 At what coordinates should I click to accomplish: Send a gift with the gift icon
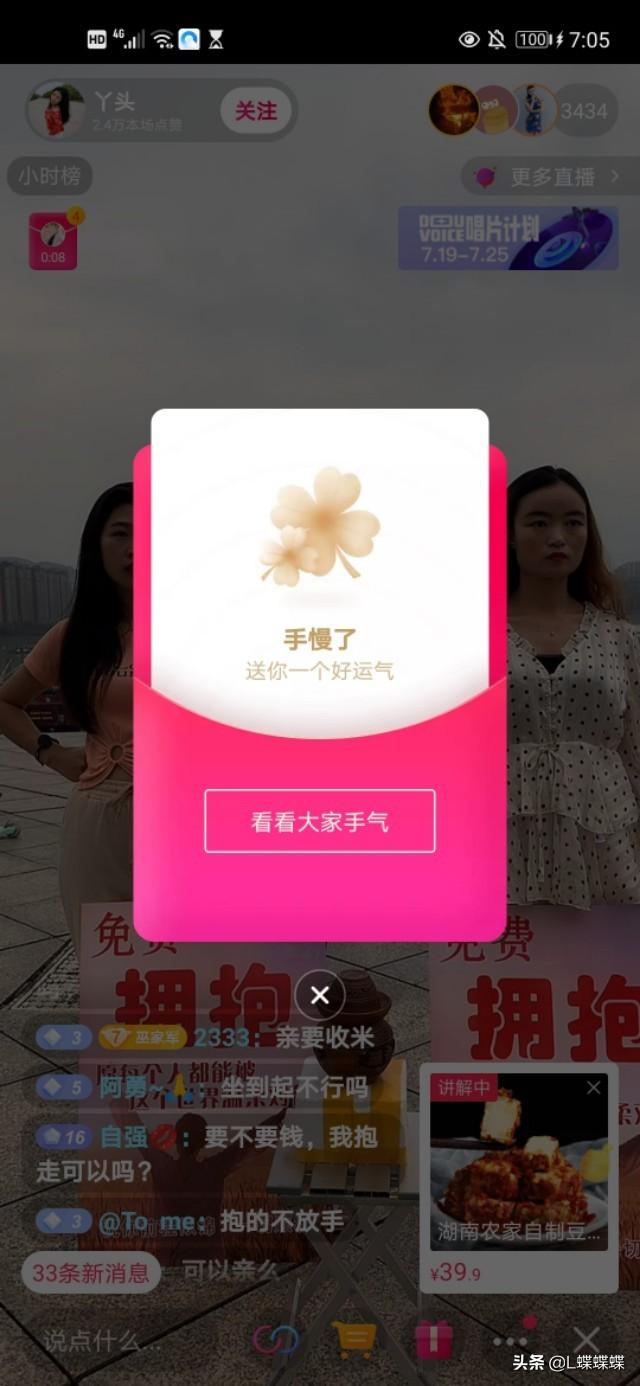pos(433,1339)
